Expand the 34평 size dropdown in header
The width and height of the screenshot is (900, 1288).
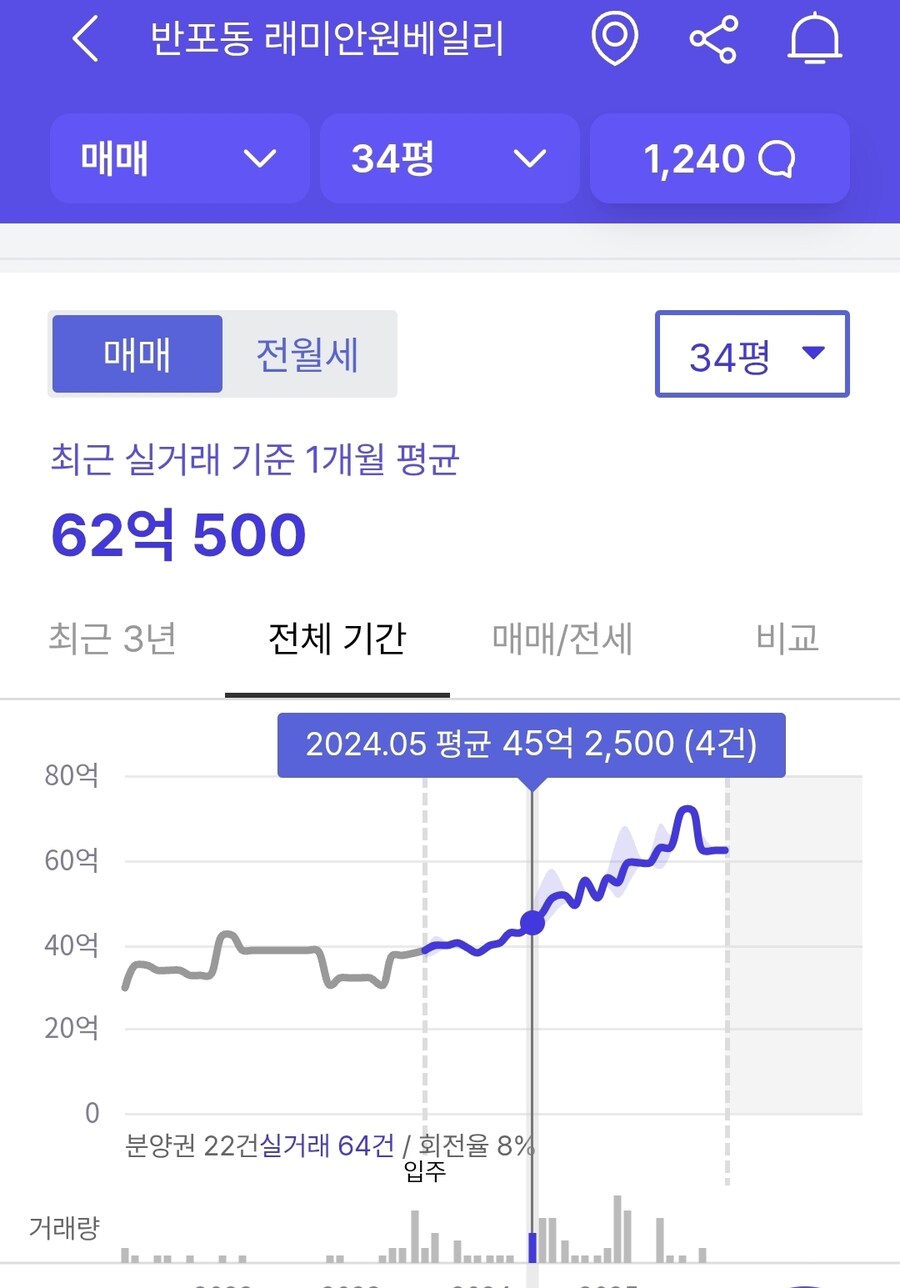click(450, 158)
